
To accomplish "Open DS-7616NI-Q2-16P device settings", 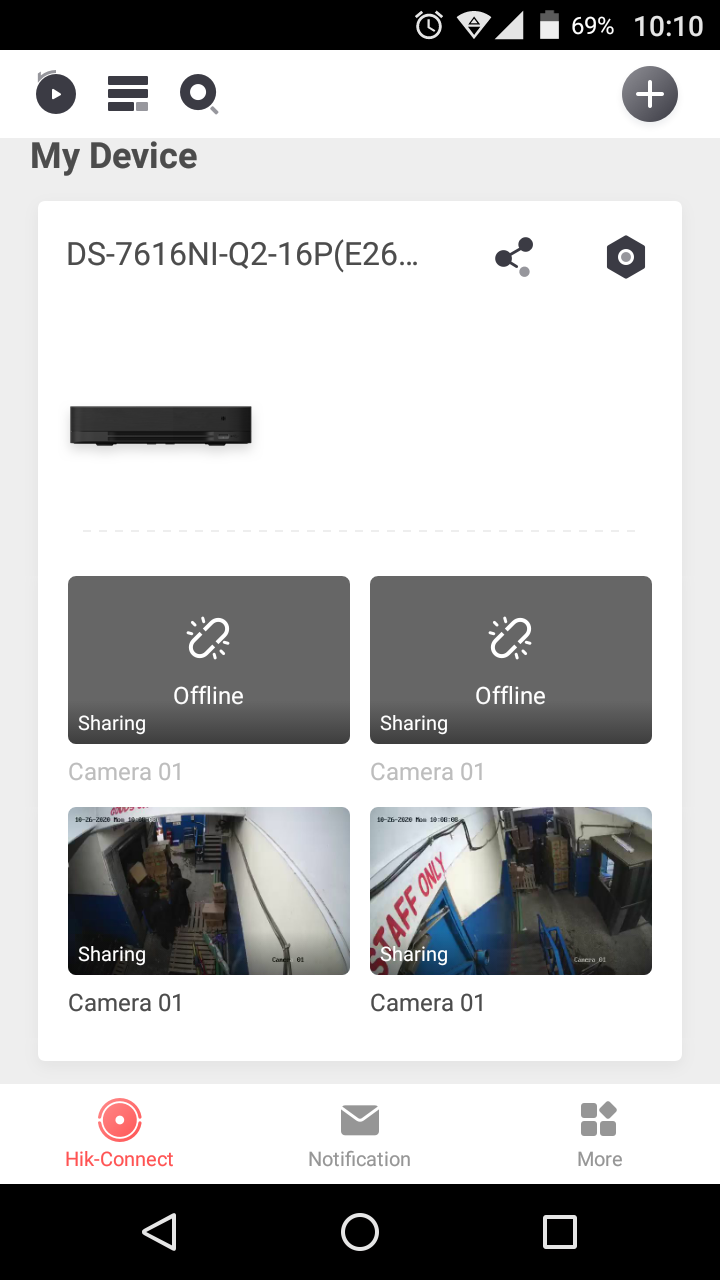I will [626, 257].
